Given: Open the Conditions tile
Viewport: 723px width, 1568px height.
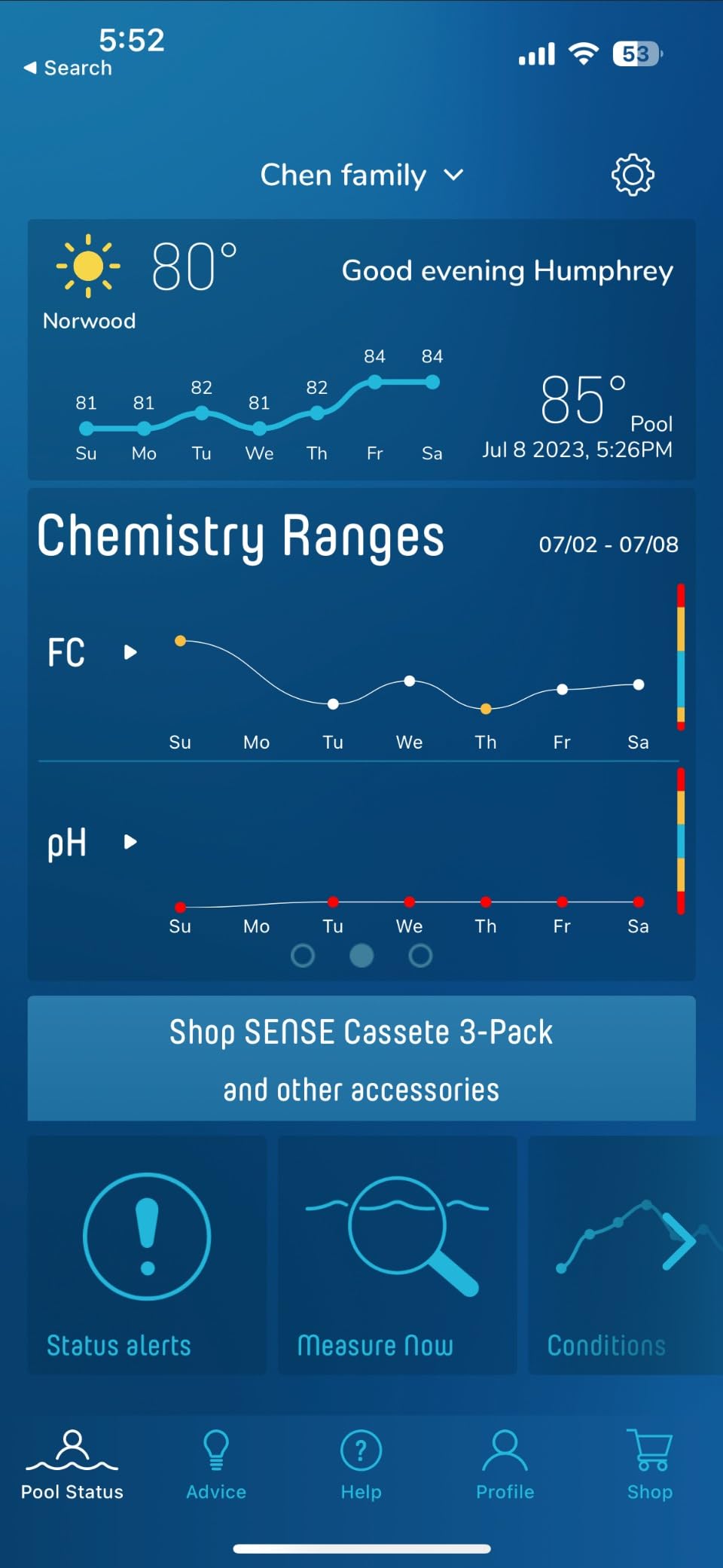Looking at the screenshot, I should (625, 1255).
